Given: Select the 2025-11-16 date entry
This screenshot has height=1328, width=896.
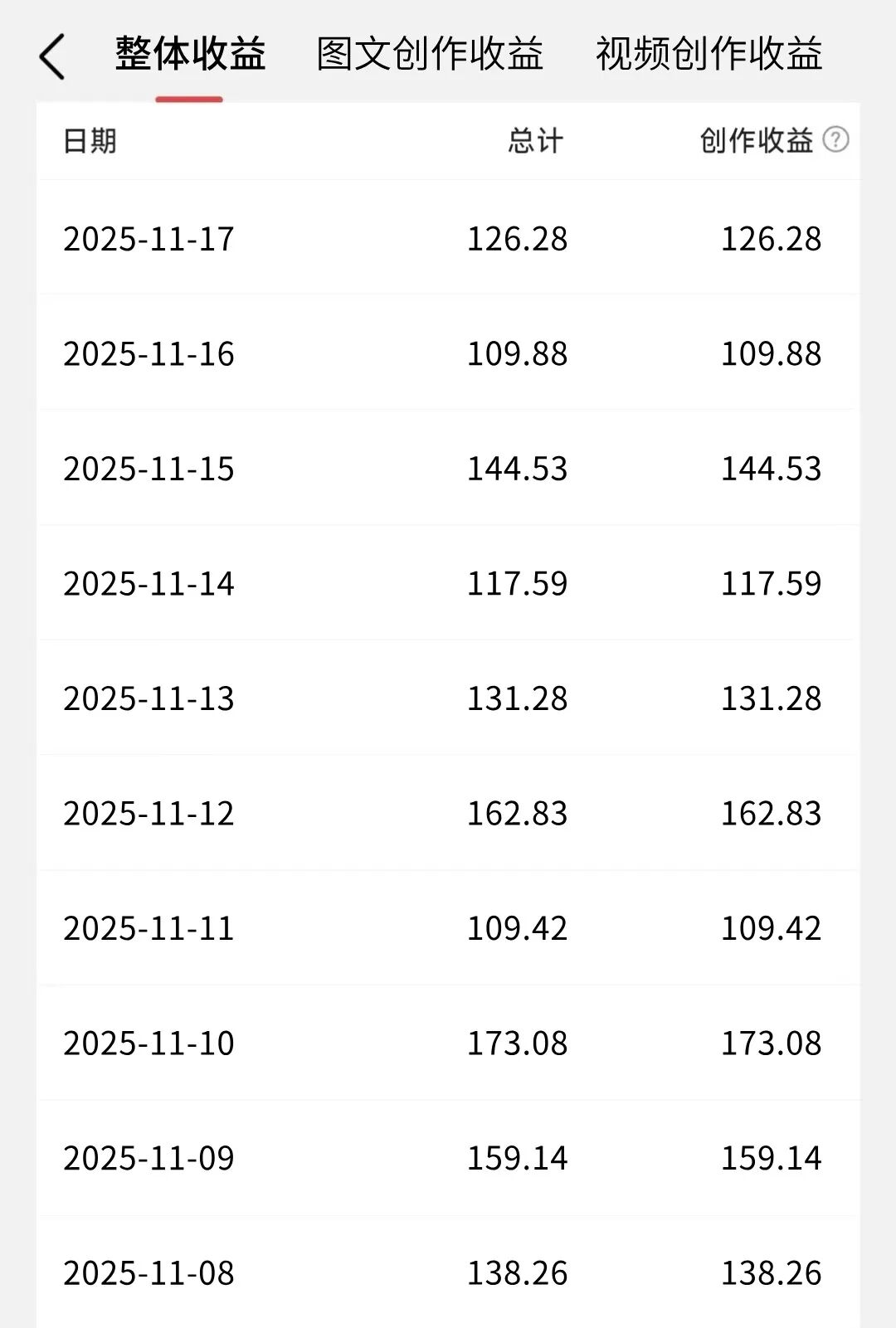Looking at the screenshot, I should pyautogui.click(x=148, y=353).
